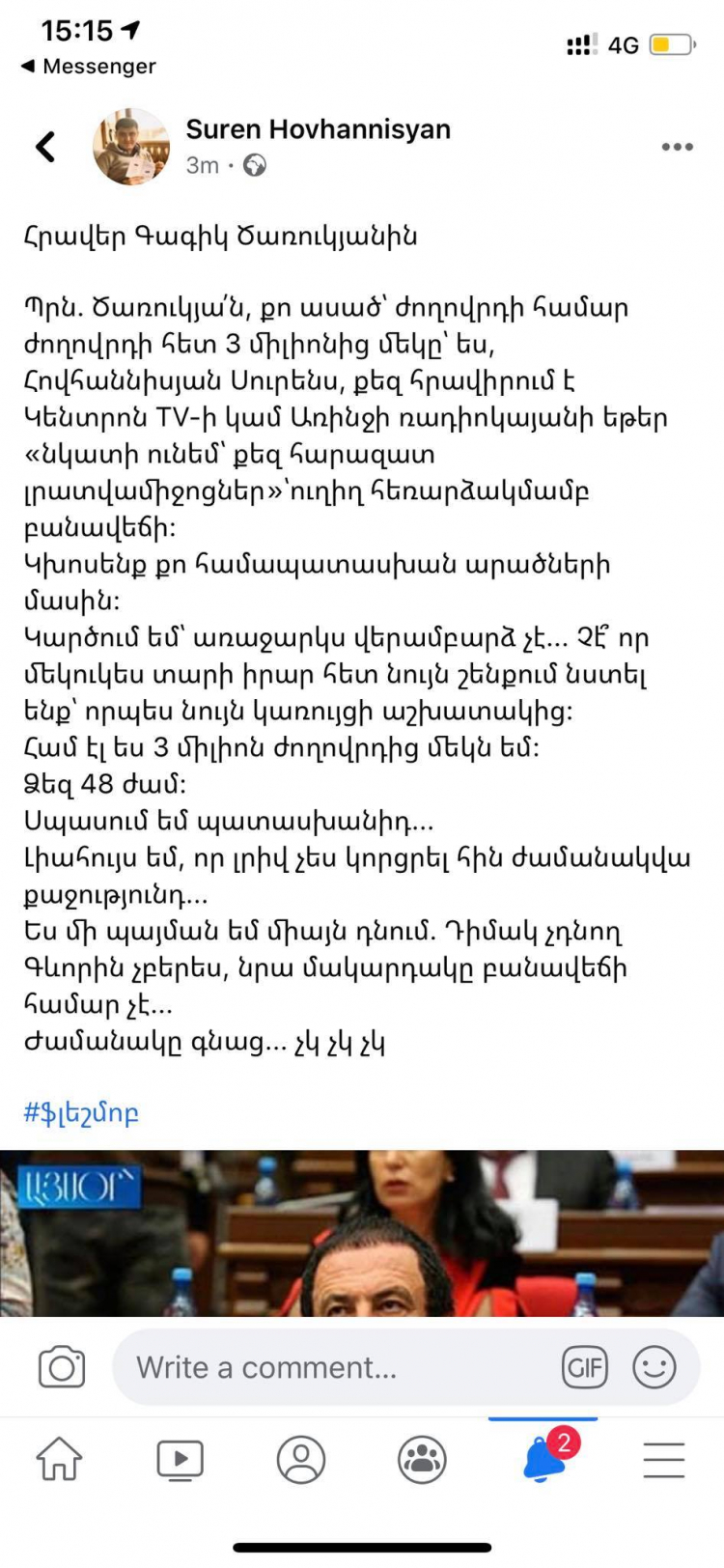Go back from the post
The height and width of the screenshot is (1568, 724).
click(45, 147)
